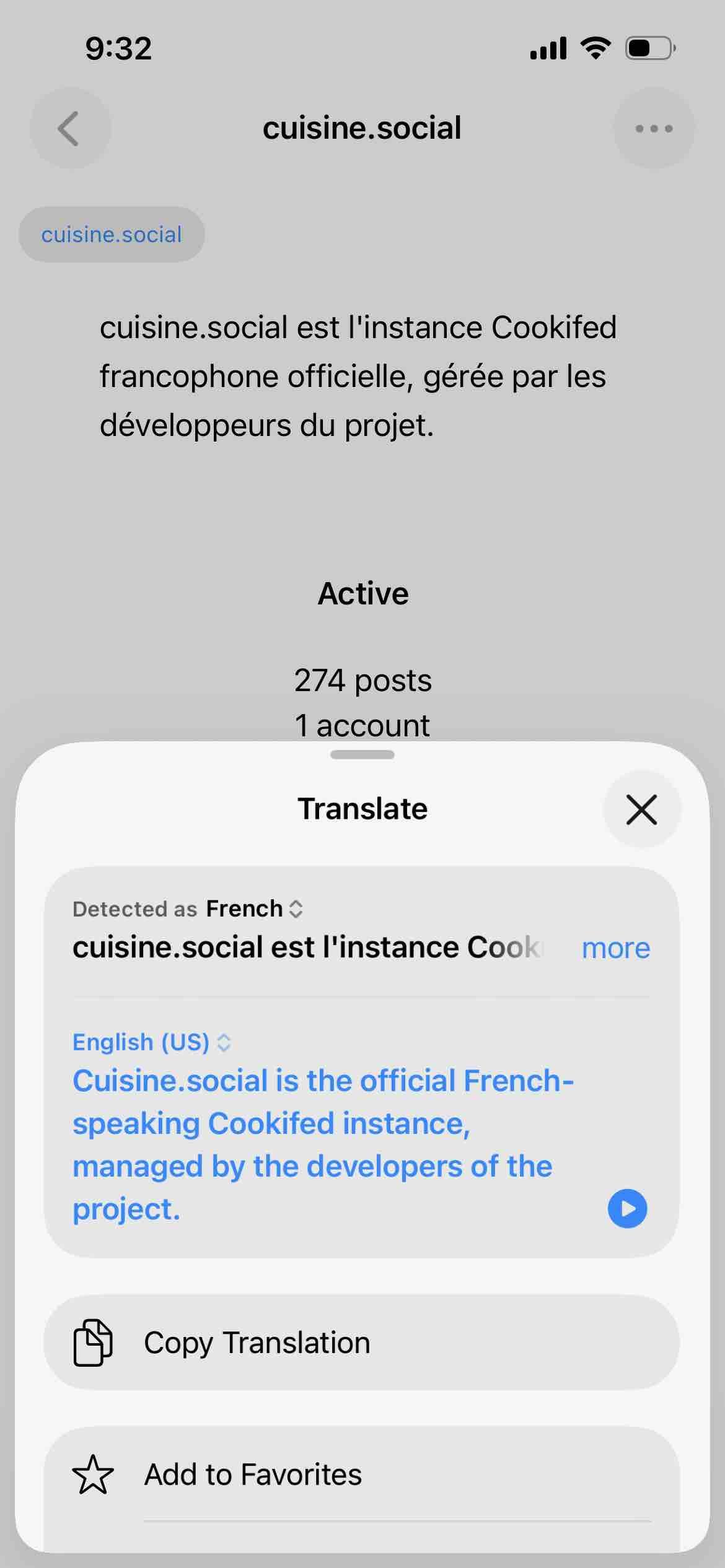Screen dimensions: 725x1568
Task: Open the cuisine.social link chip
Action: [112, 235]
